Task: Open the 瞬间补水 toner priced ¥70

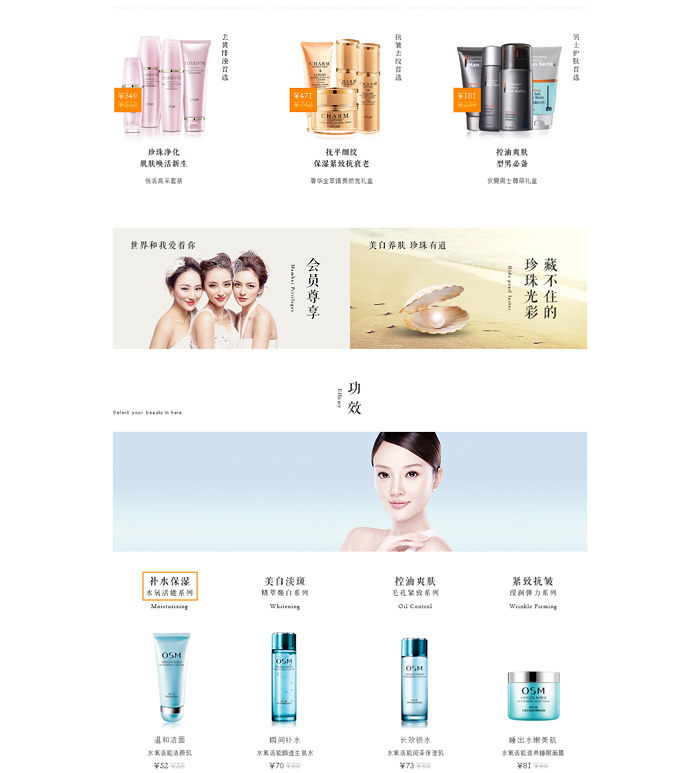Action: pos(284,678)
